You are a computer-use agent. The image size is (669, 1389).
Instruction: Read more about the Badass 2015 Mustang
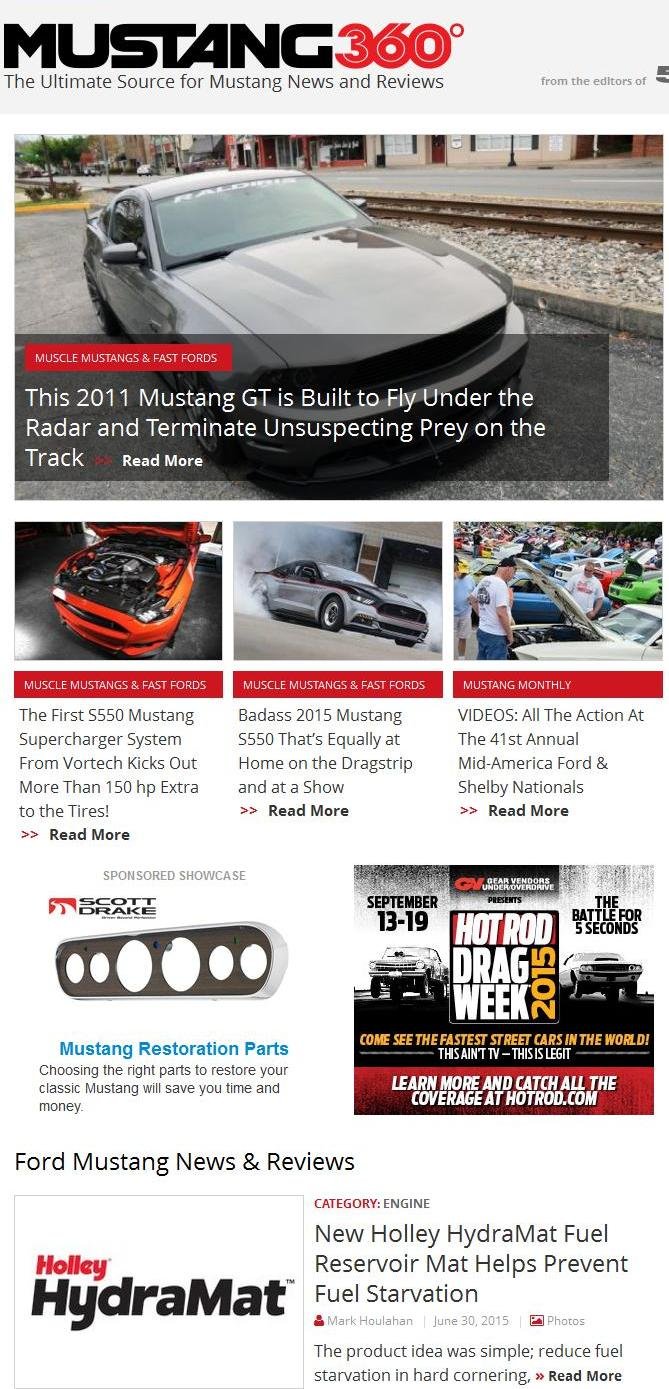point(307,811)
